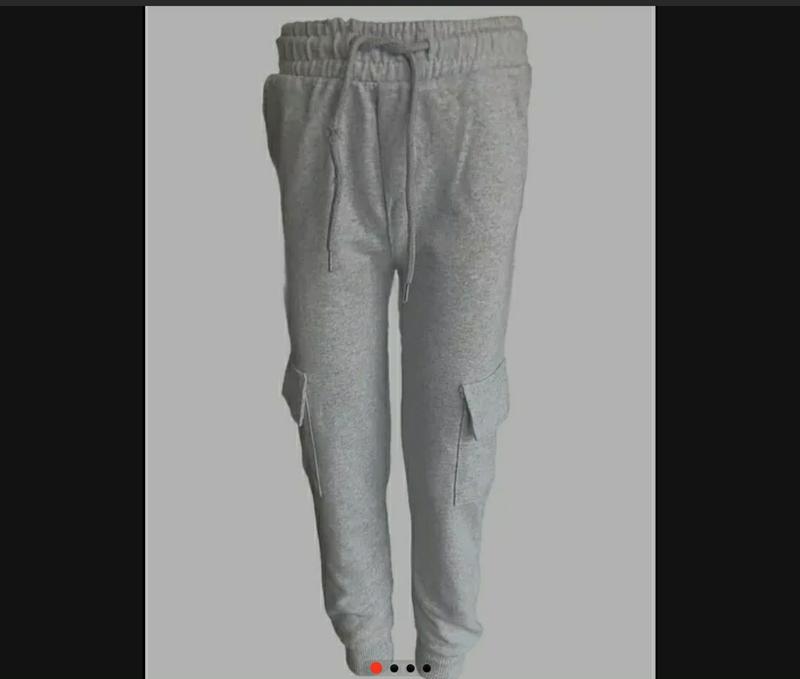Jump to the second image indicator dot
Viewport: 800px width, 679px height.
pyautogui.click(x=394, y=668)
